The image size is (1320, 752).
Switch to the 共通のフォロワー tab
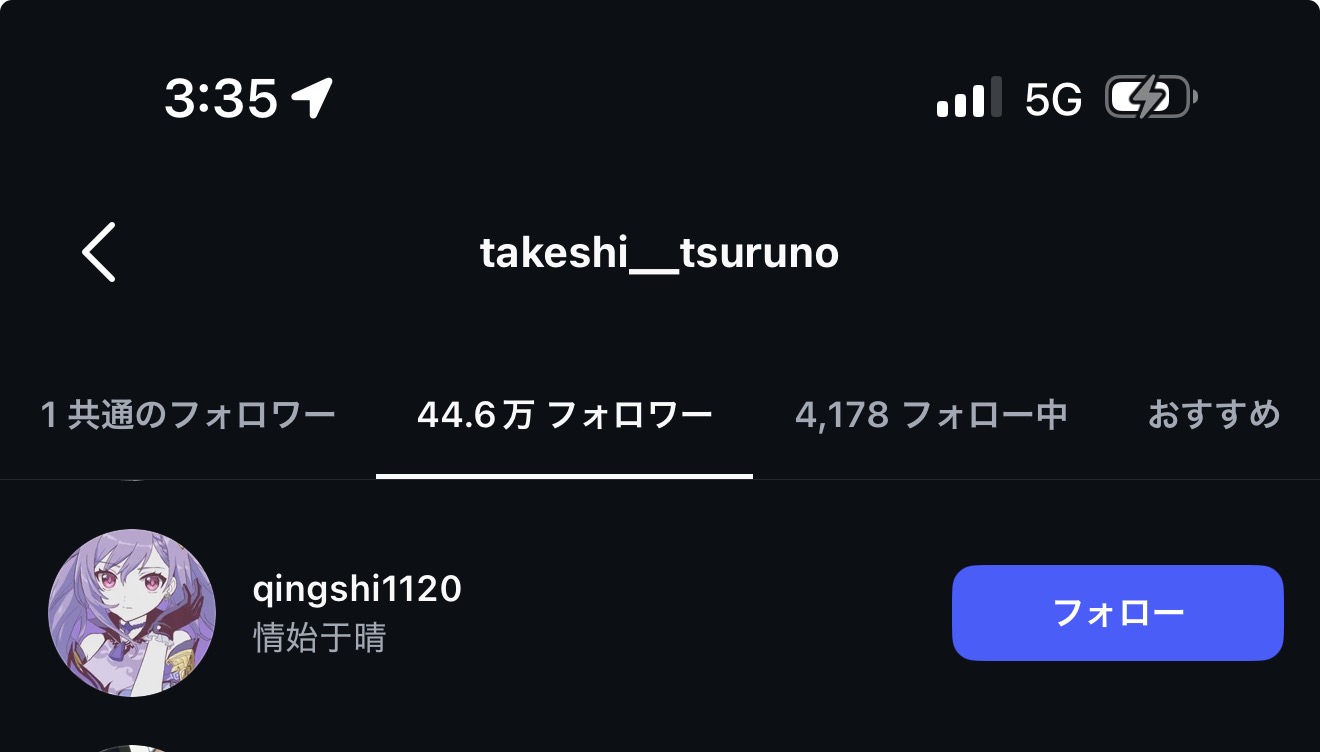click(188, 414)
